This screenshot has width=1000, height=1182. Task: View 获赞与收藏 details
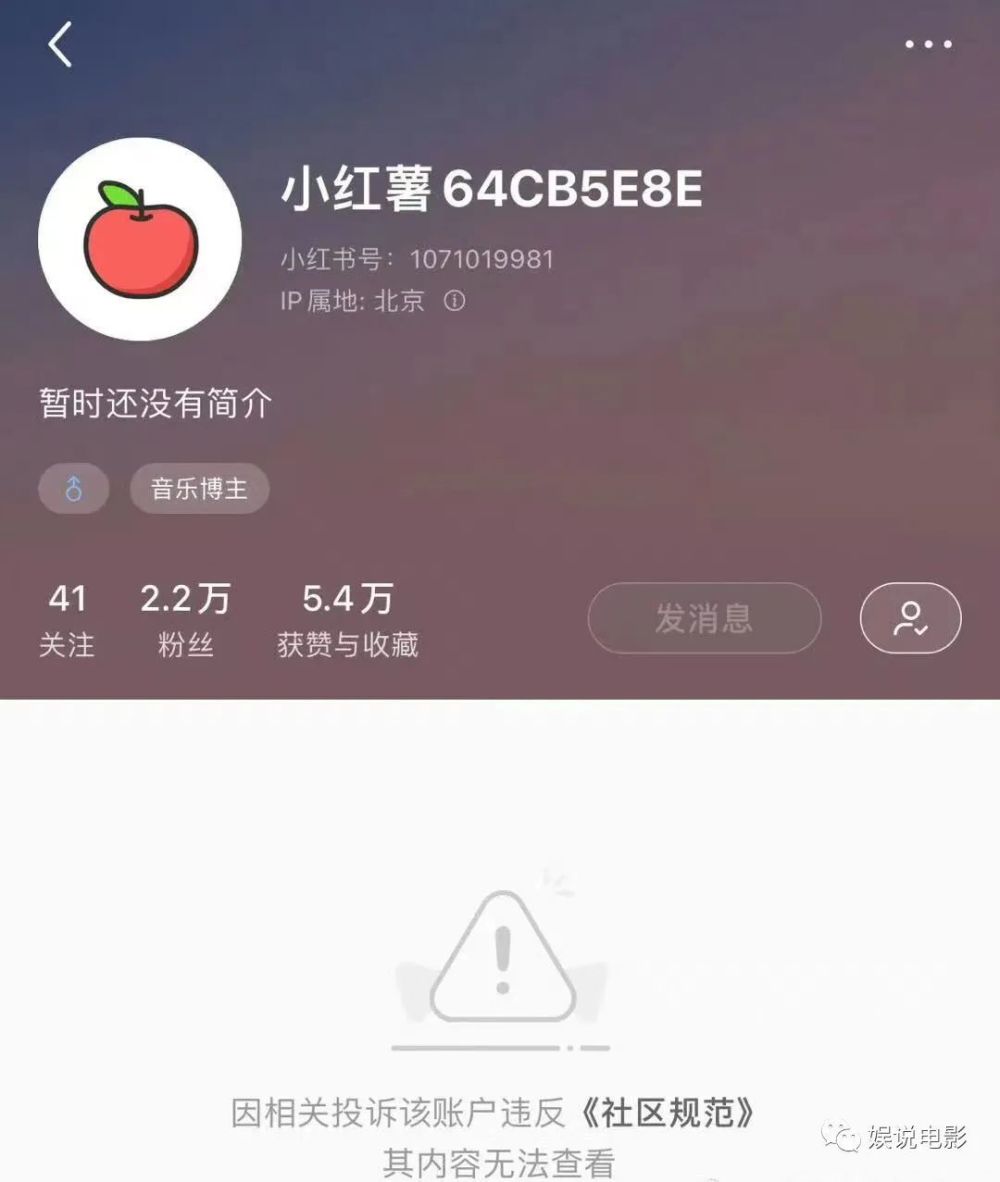point(347,620)
